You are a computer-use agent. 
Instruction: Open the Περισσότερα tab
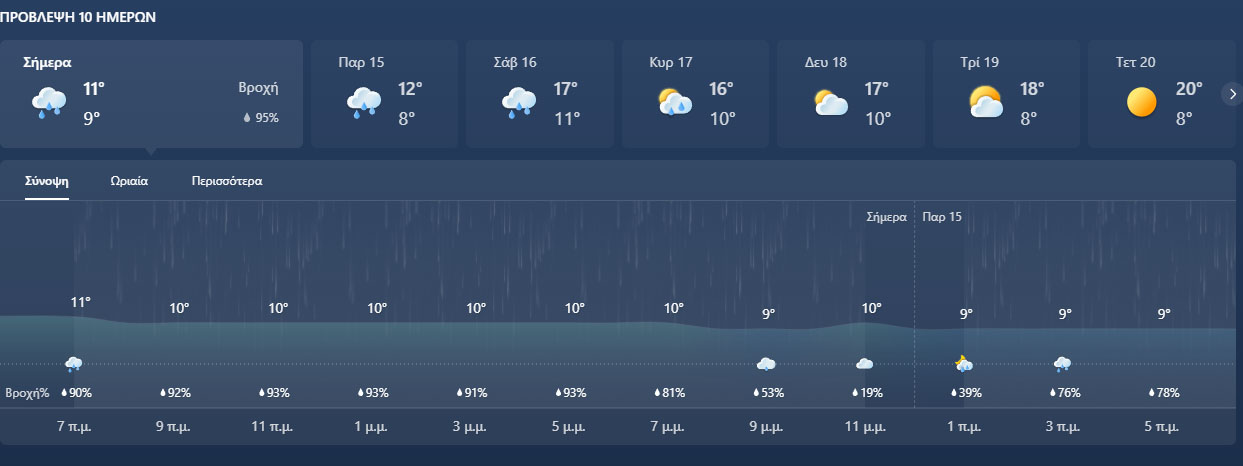click(x=227, y=181)
